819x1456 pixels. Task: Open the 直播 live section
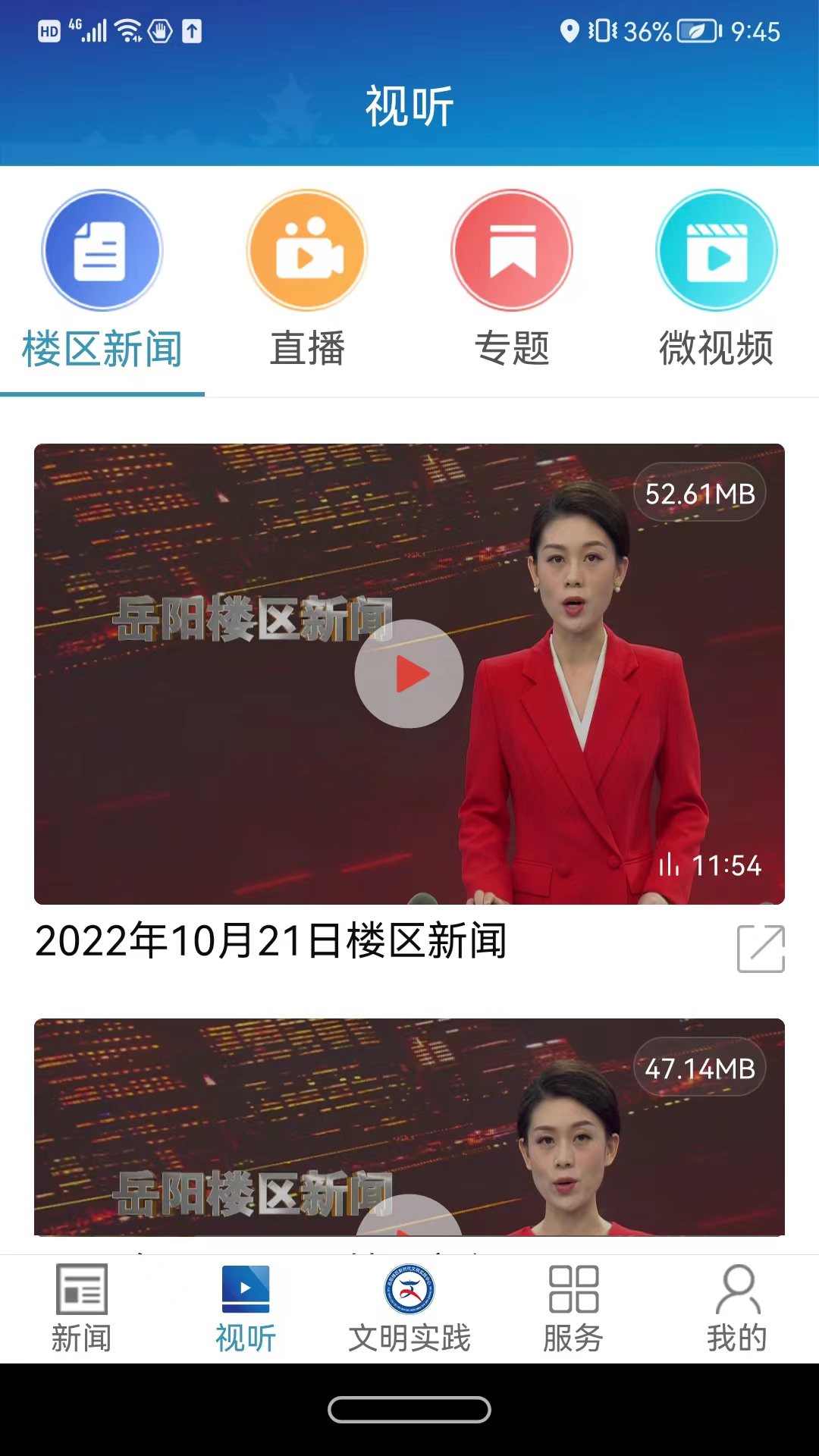(307, 281)
